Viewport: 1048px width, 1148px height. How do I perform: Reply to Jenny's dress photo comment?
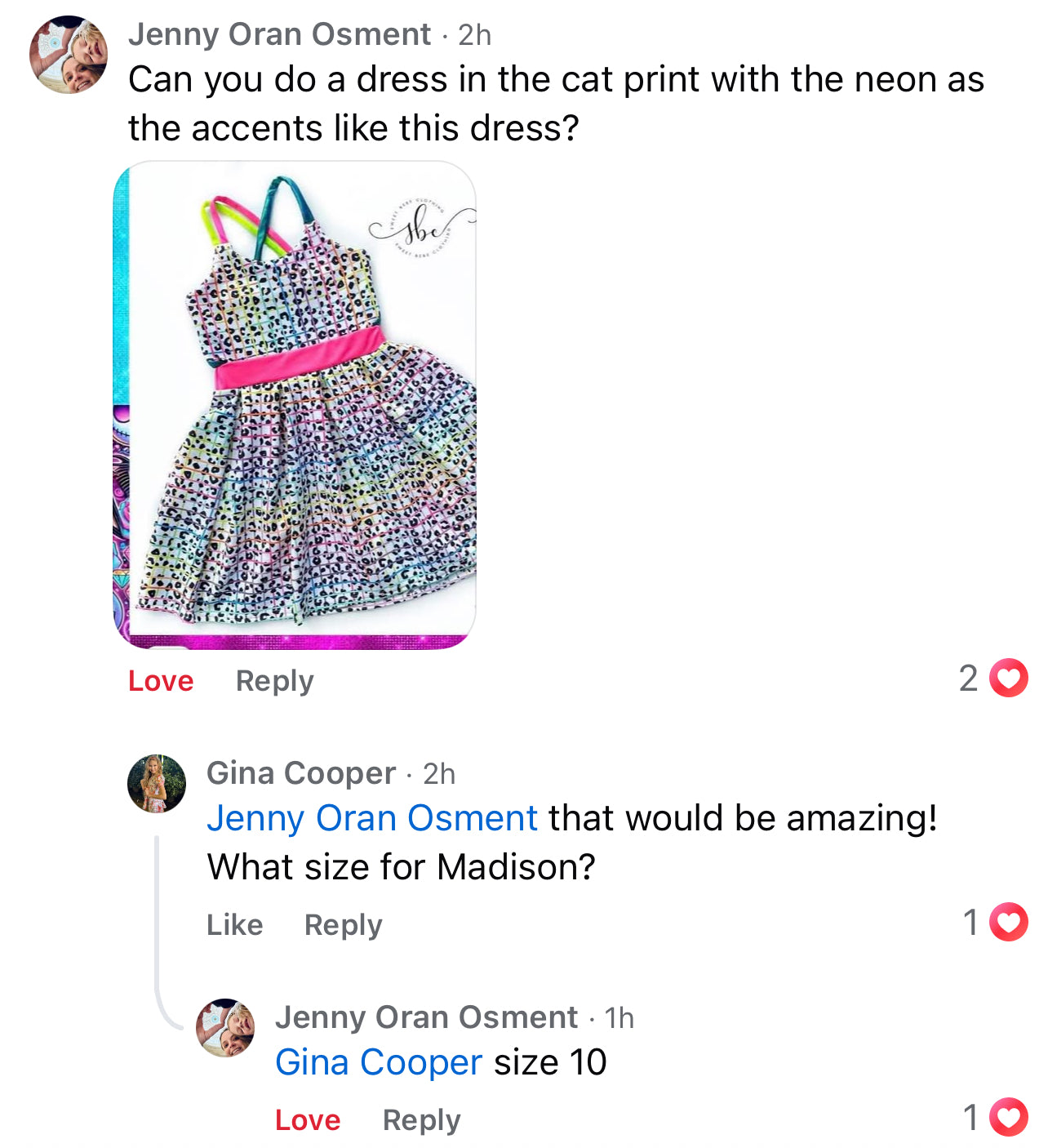coord(274,681)
